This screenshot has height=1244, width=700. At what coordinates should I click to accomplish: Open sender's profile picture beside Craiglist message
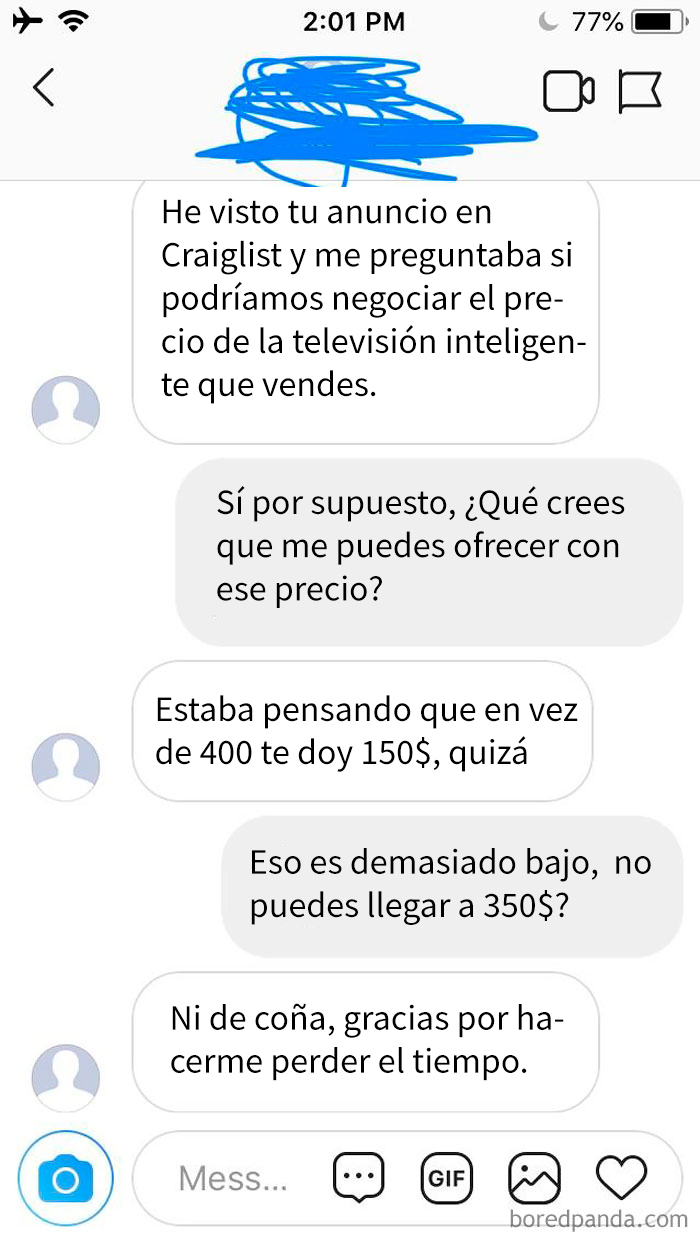(66, 410)
